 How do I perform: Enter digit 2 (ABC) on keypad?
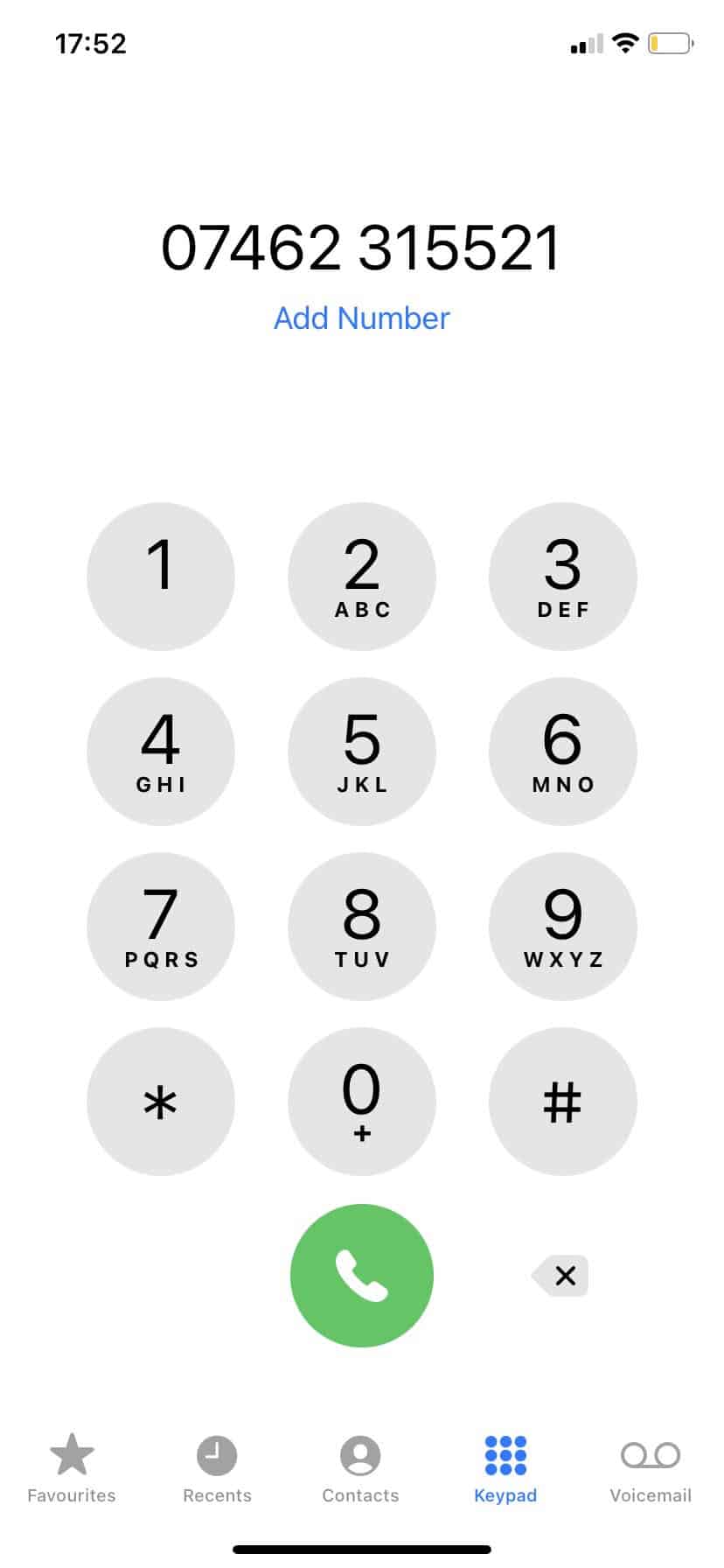[x=362, y=577]
